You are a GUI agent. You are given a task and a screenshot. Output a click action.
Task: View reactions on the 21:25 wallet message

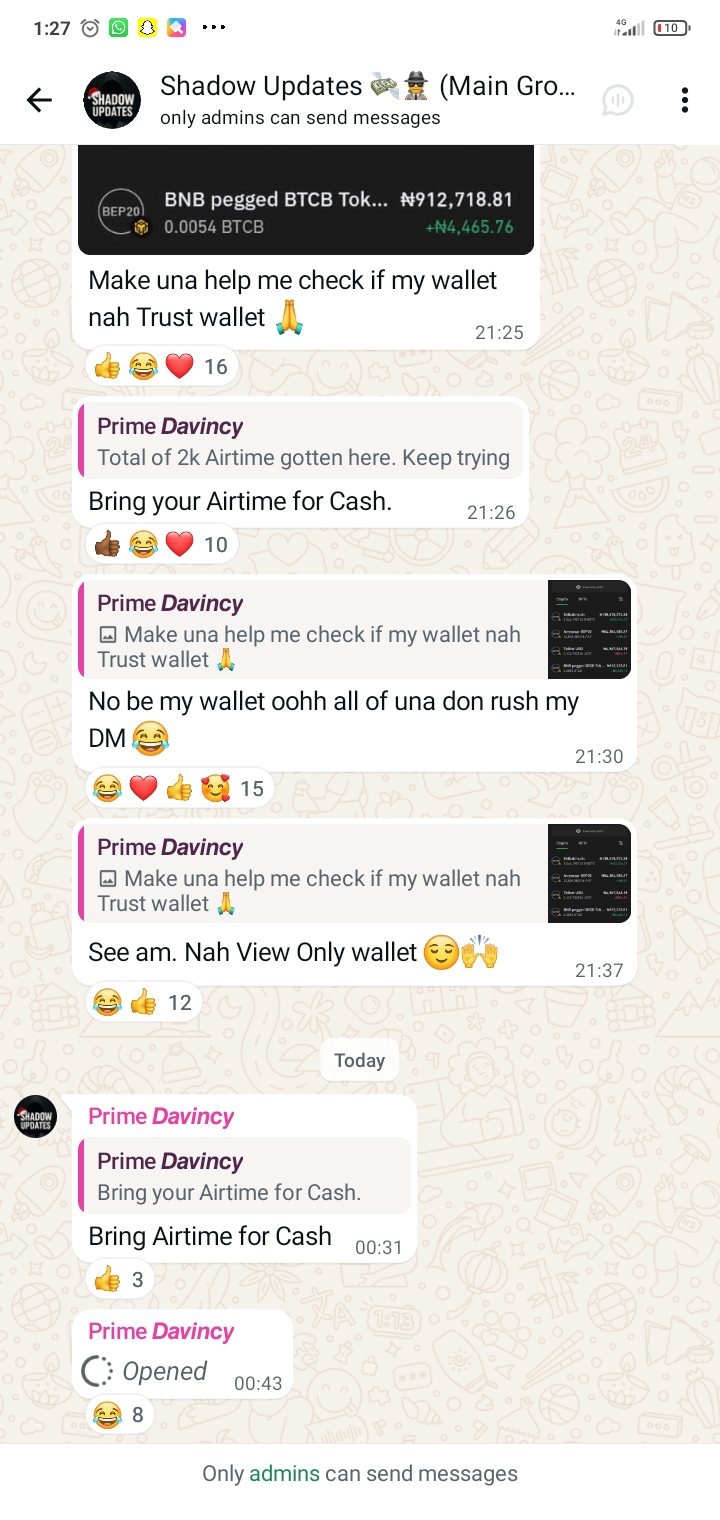(x=161, y=367)
